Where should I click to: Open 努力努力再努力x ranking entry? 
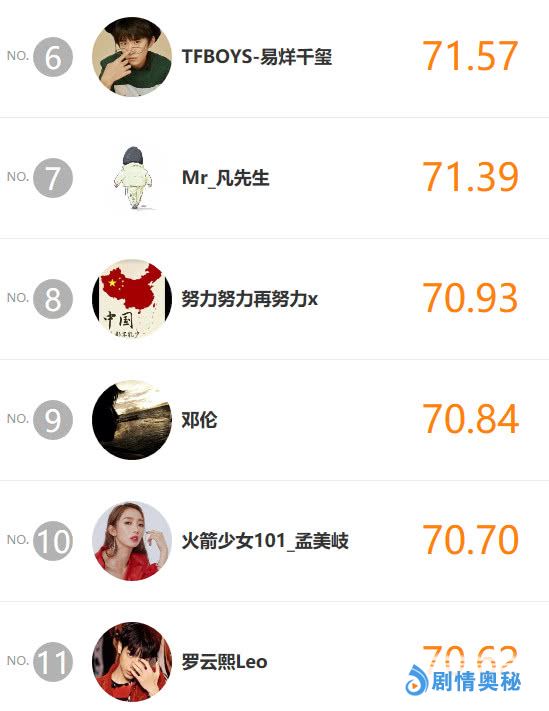[x=274, y=299]
